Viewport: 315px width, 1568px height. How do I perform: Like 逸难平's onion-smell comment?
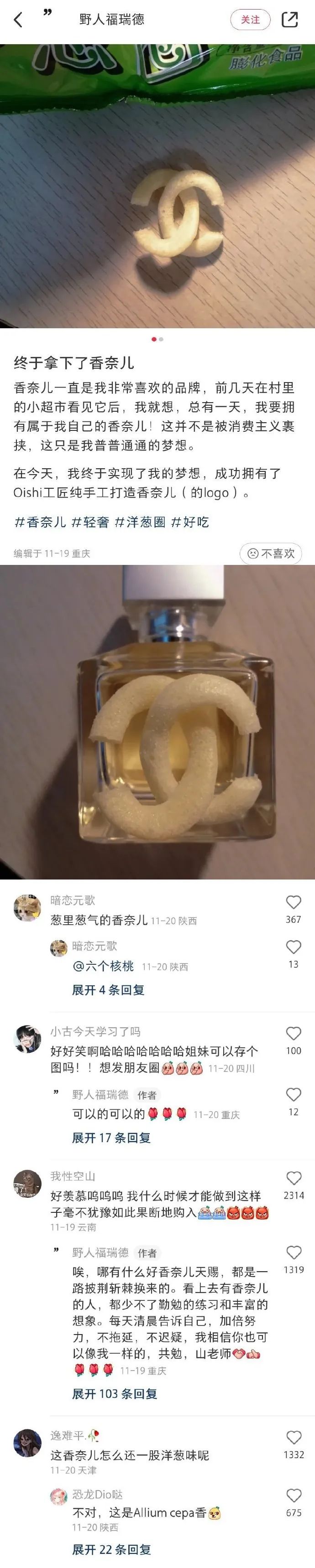pyautogui.click(x=294, y=1437)
